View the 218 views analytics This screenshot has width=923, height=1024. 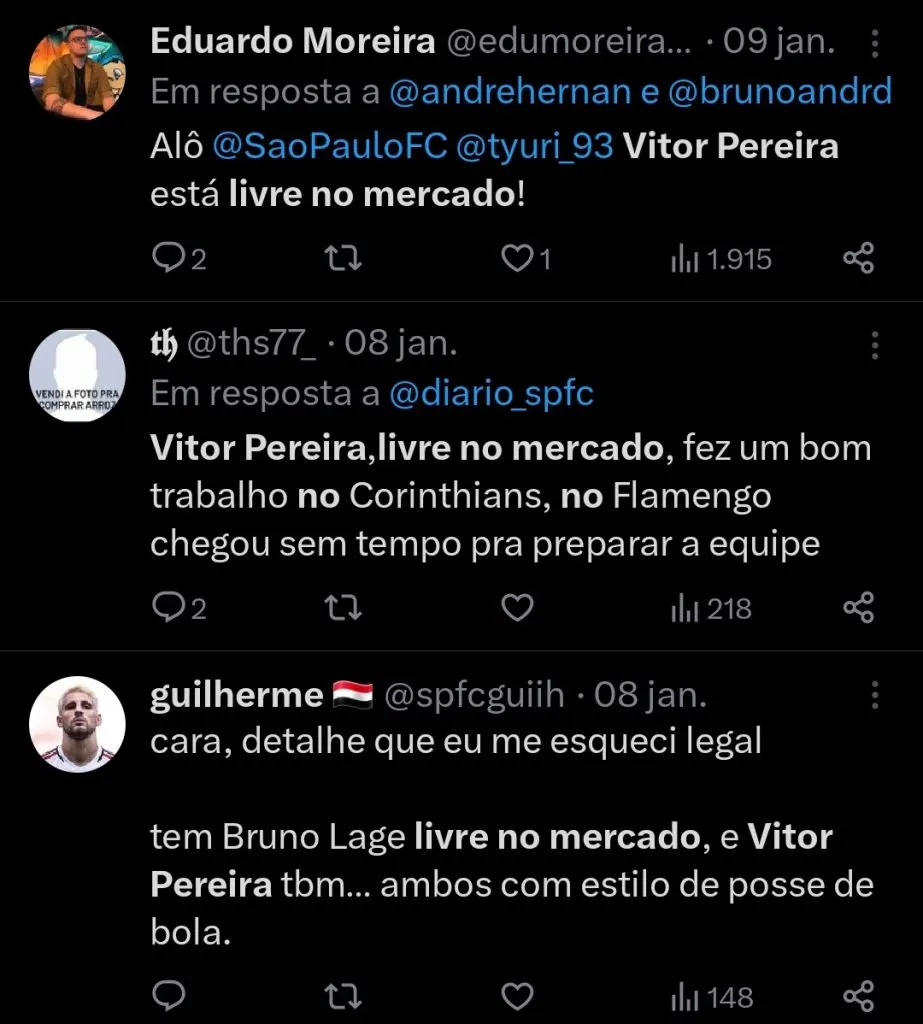click(x=710, y=607)
